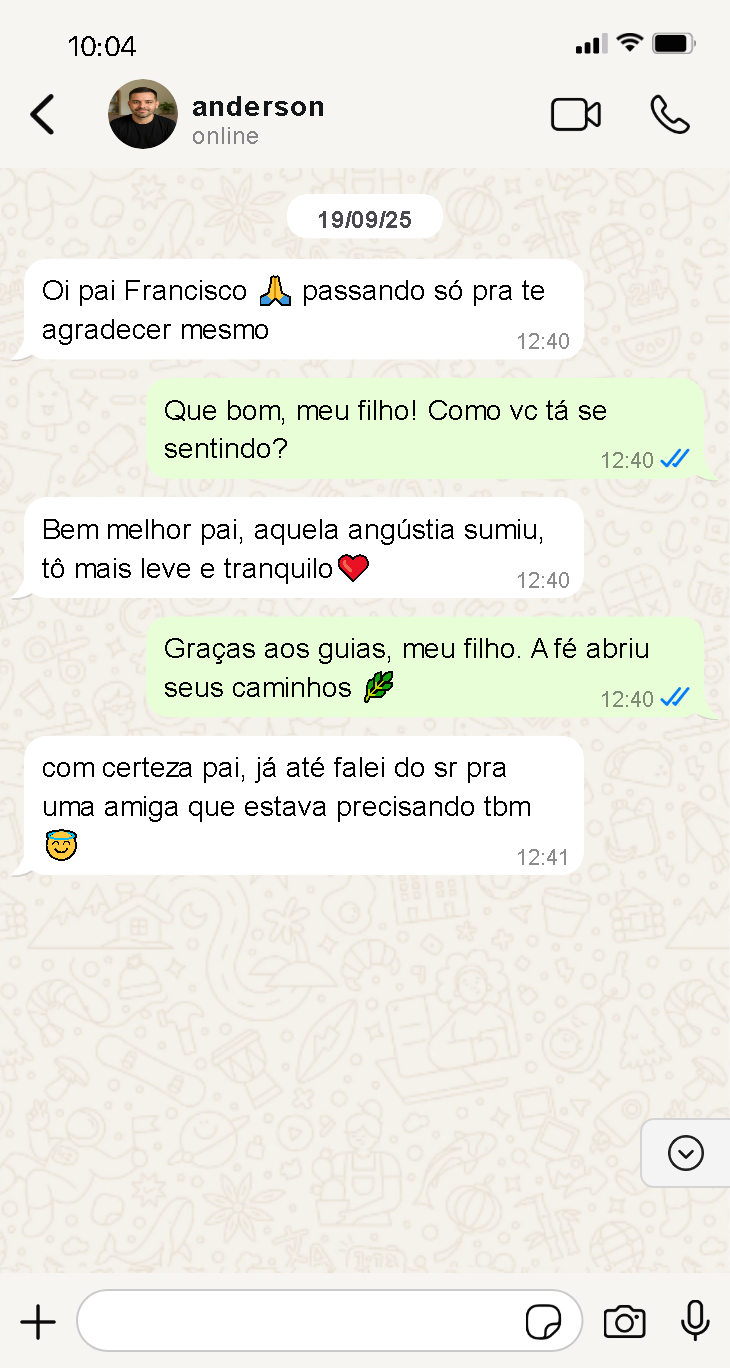Record a voice message with the microphone
The width and height of the screenshot is (730, 1368).
pos(695,1322)
